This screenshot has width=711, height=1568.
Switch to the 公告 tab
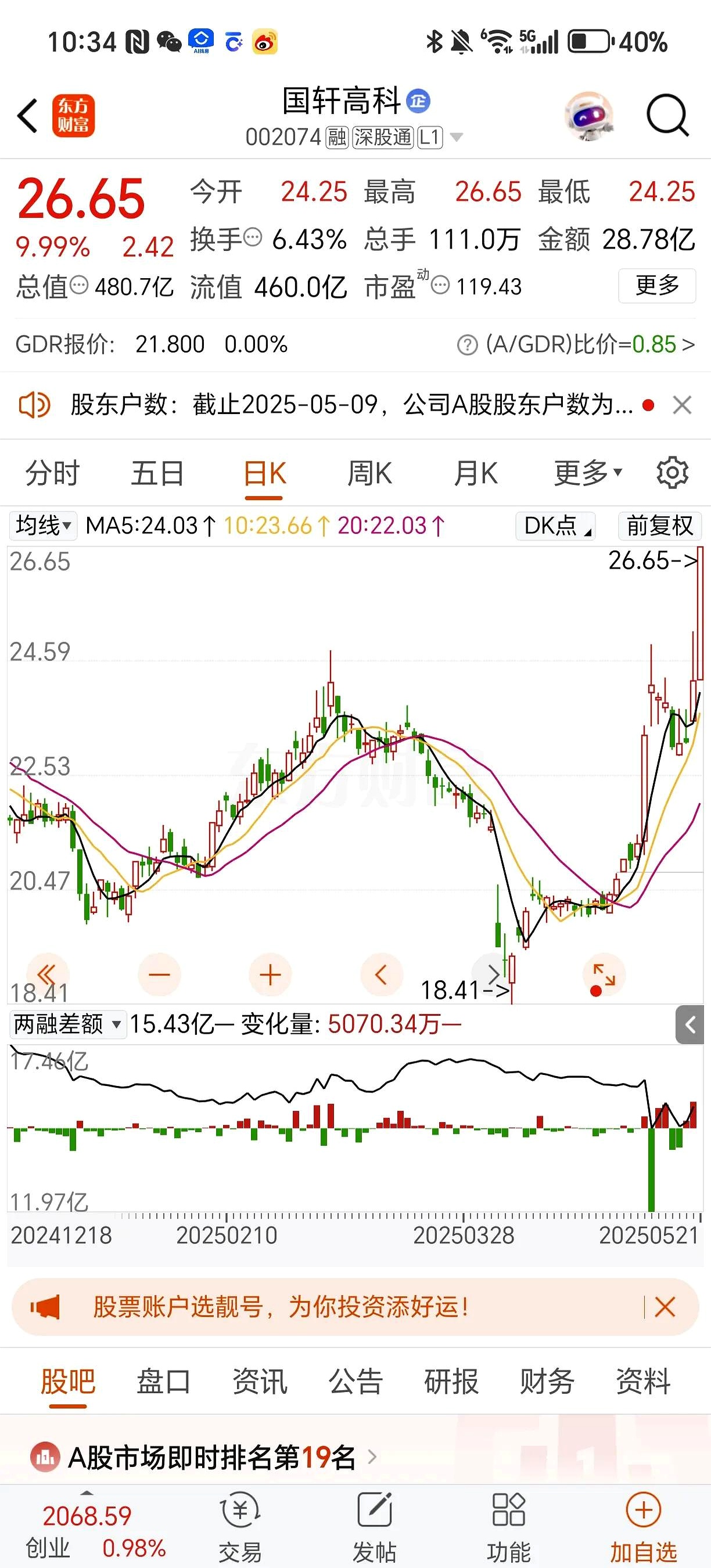(x=355, y=1382)
